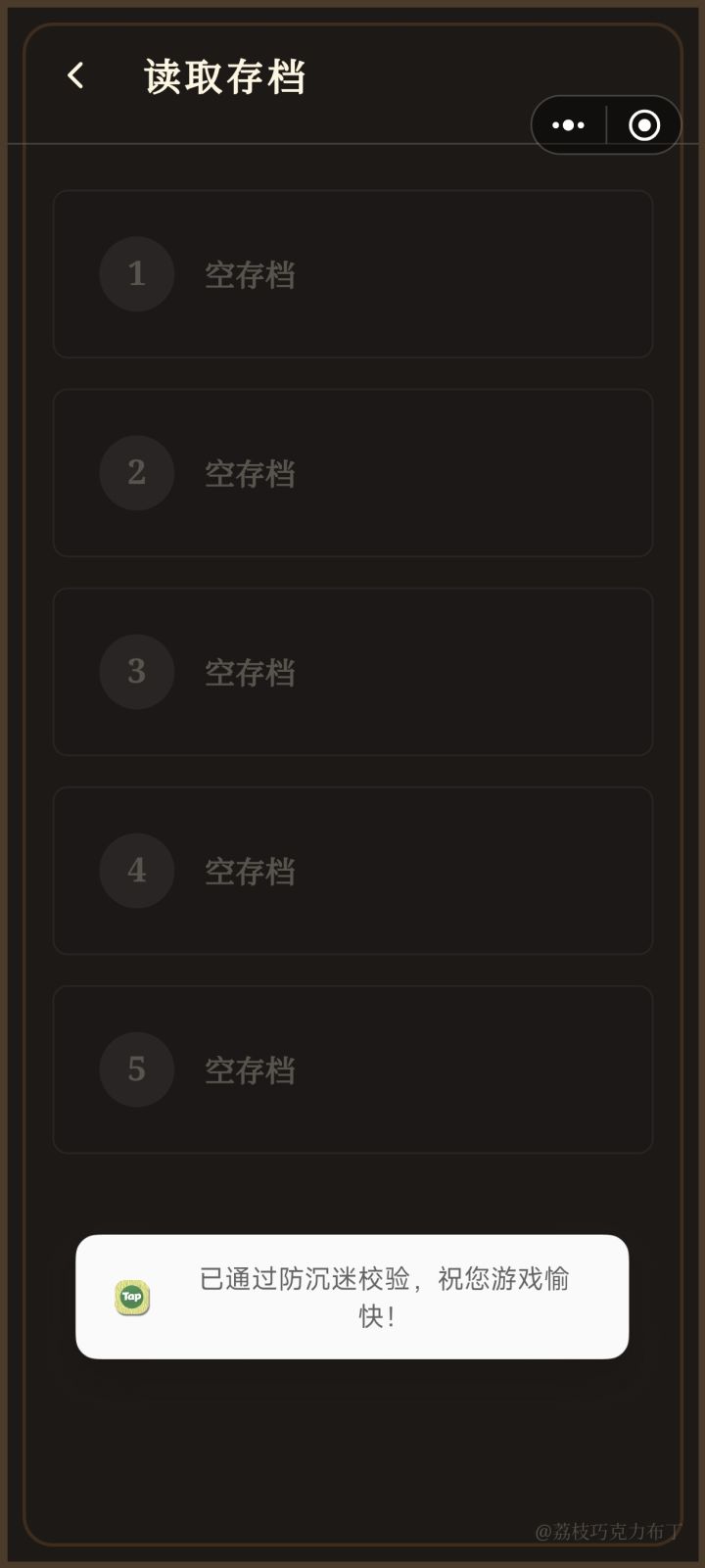Tap the number 2 badge icon

[x=136, y=473]
